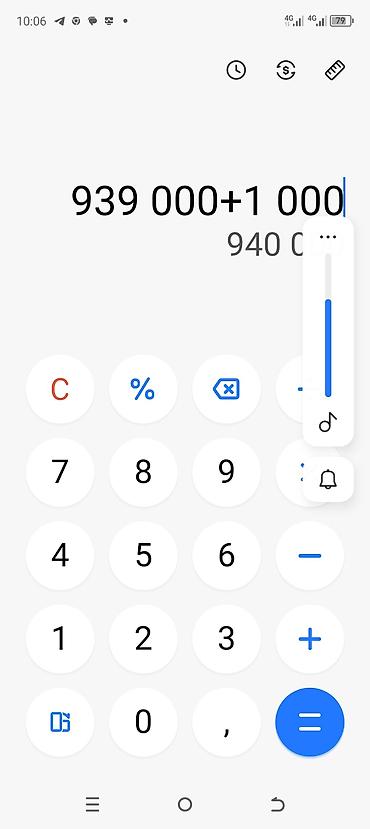Open the unit converter ruler icon
The width and height of the screenshot is (370, 829).
pyautogui.click(x=335, y=70)
